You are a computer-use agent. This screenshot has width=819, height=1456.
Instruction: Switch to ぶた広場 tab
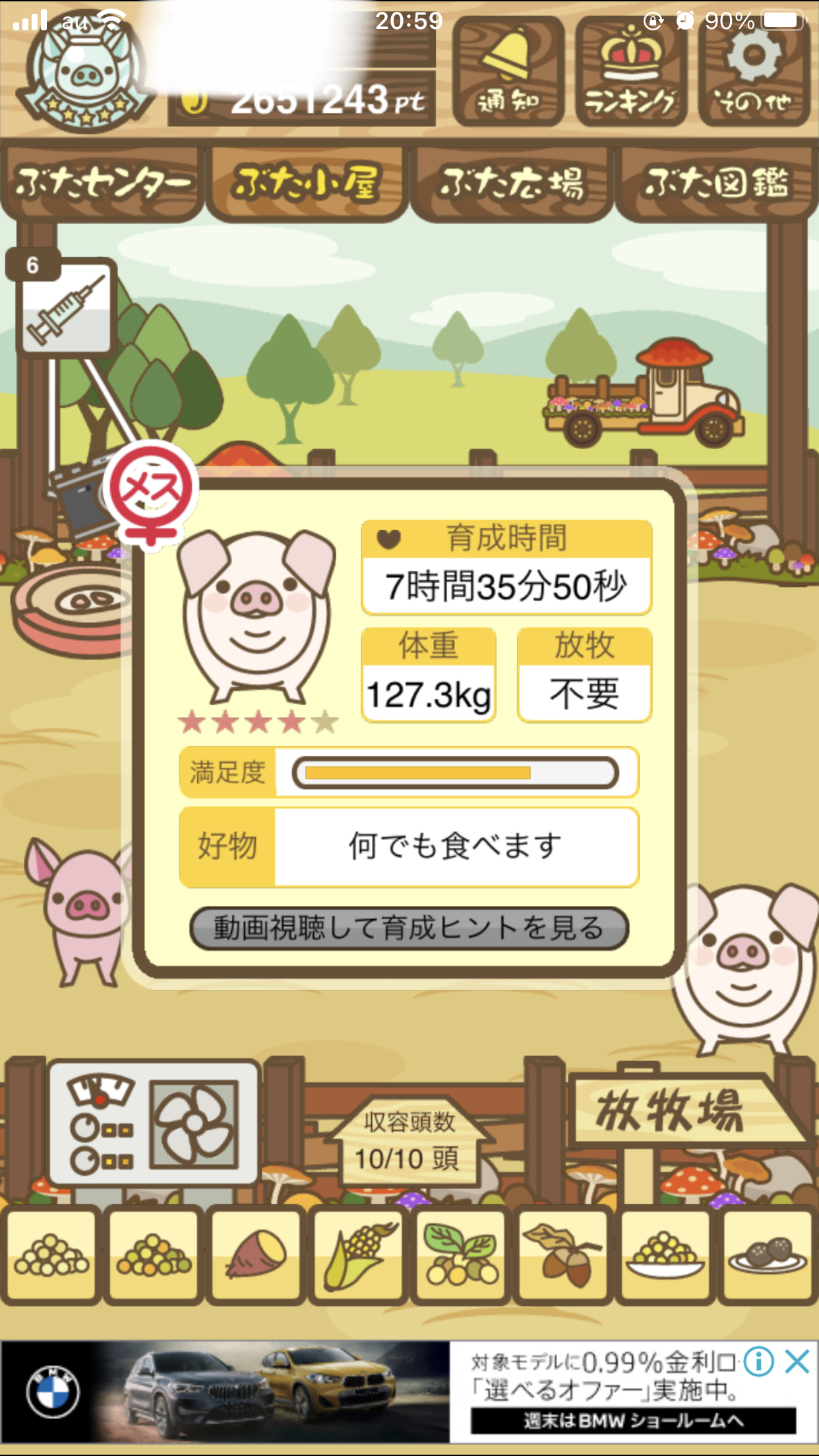512,183
